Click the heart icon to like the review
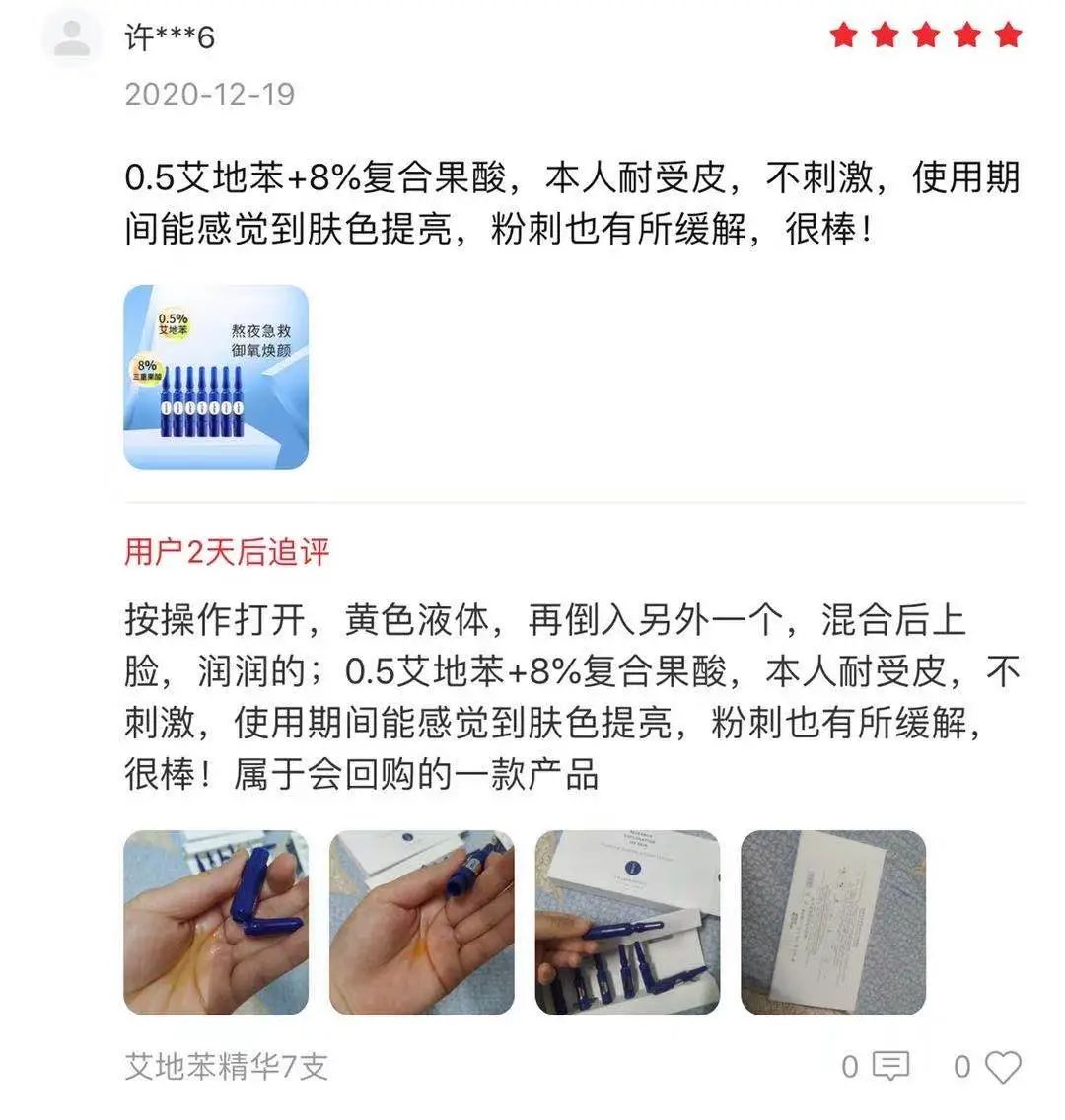Viewport: 1065px width, 1120px height. (1004, 1067)
